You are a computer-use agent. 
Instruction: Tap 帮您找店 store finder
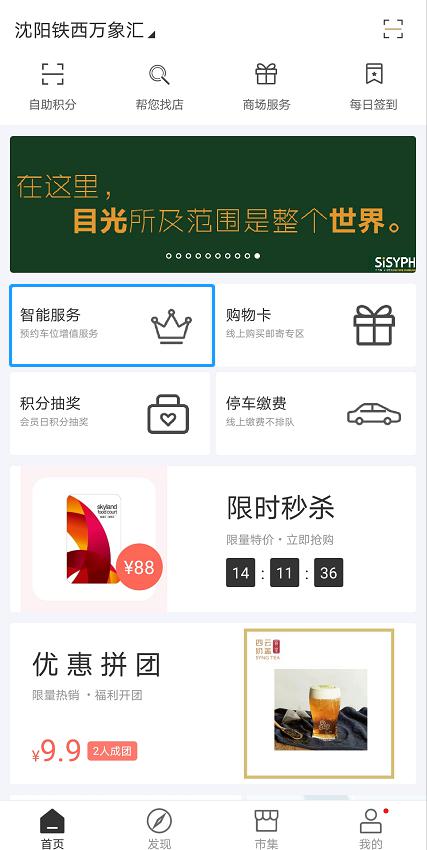[159, 87]
